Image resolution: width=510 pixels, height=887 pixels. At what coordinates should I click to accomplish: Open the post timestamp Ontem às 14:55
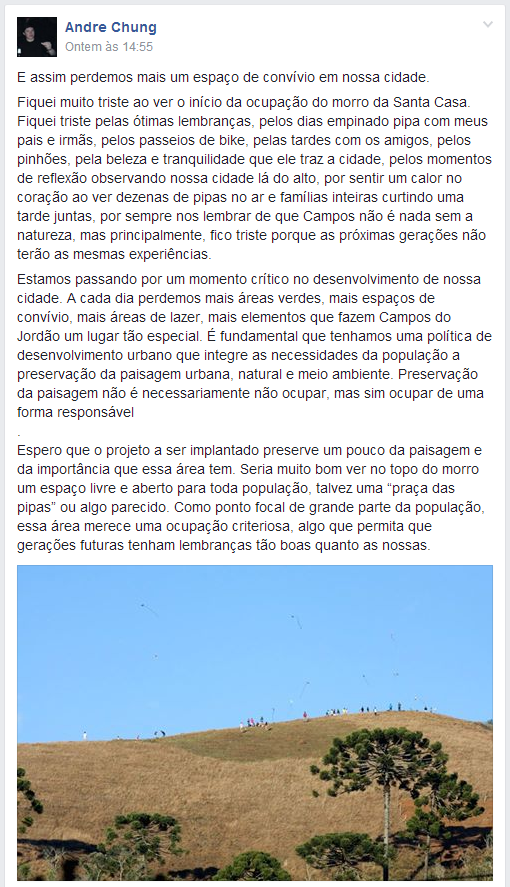coord(109,47)
